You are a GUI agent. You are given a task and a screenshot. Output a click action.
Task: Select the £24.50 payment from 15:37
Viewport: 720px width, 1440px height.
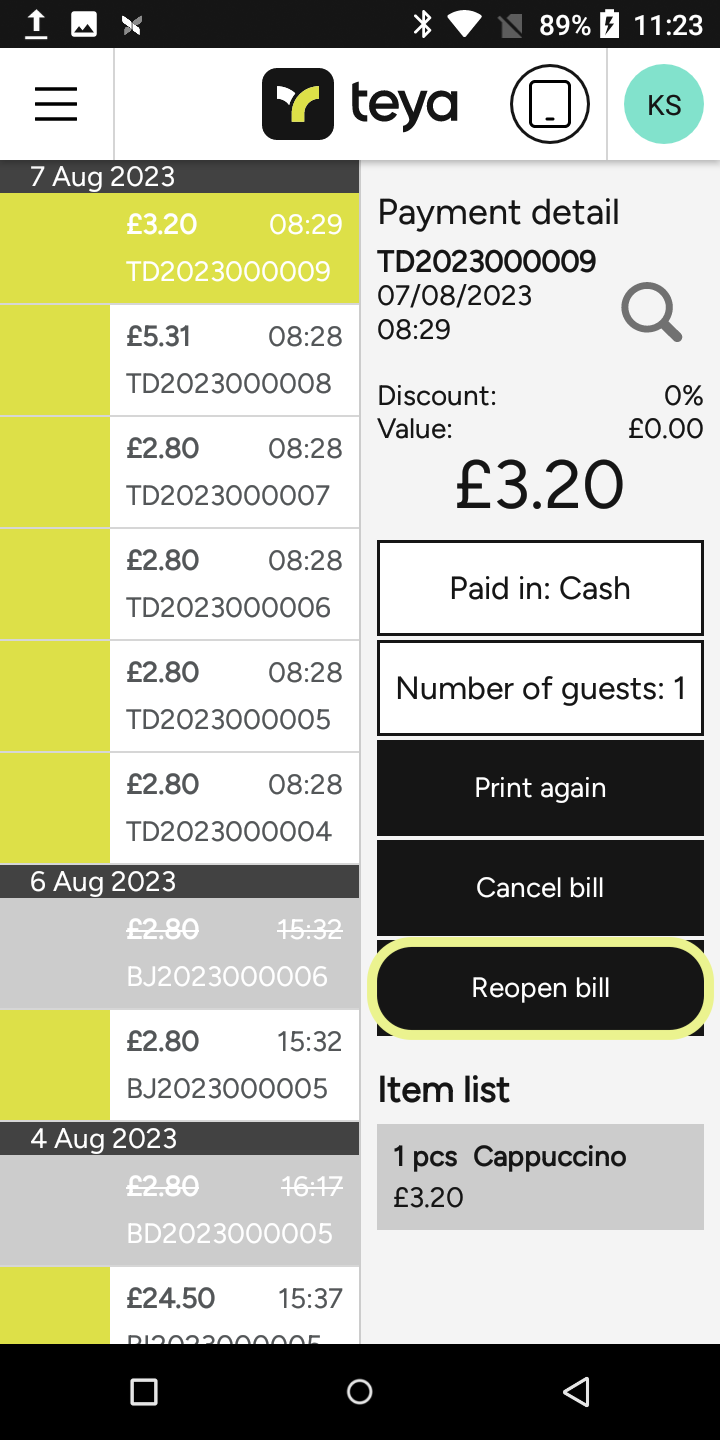180,1305
